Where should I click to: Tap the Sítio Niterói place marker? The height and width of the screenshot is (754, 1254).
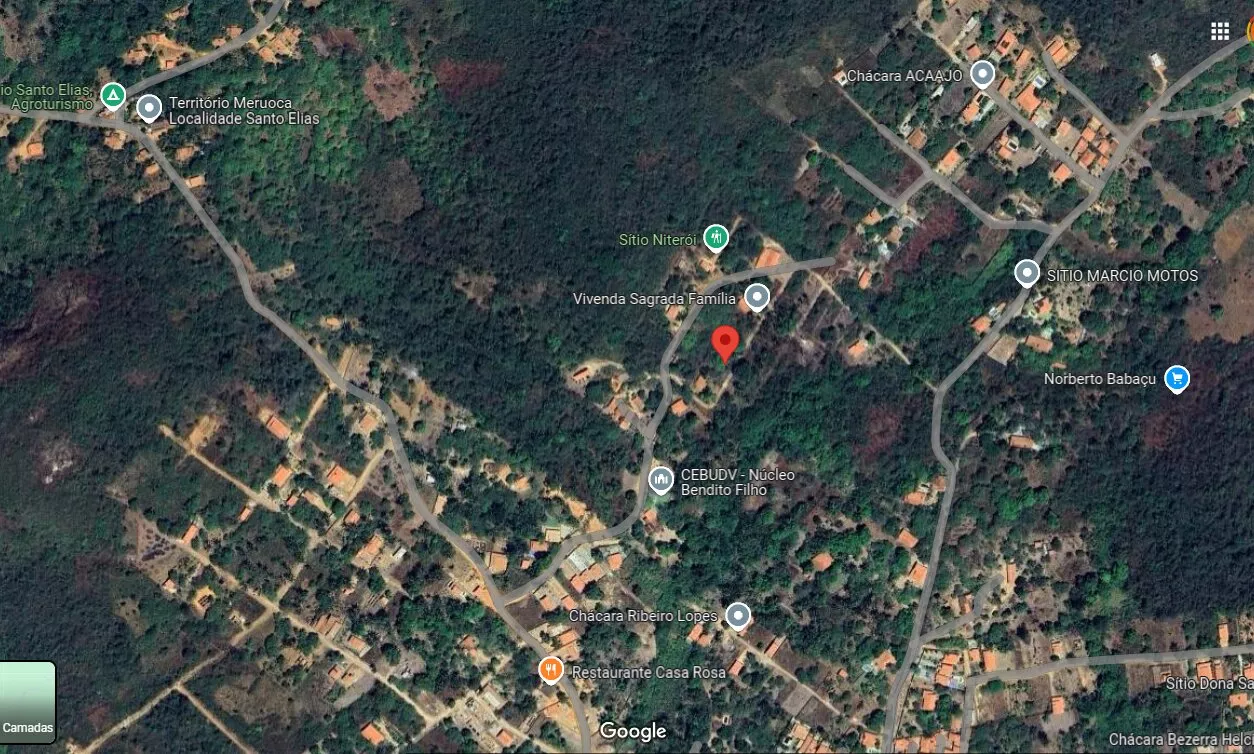pyautogui.click(x=715, y=238)
